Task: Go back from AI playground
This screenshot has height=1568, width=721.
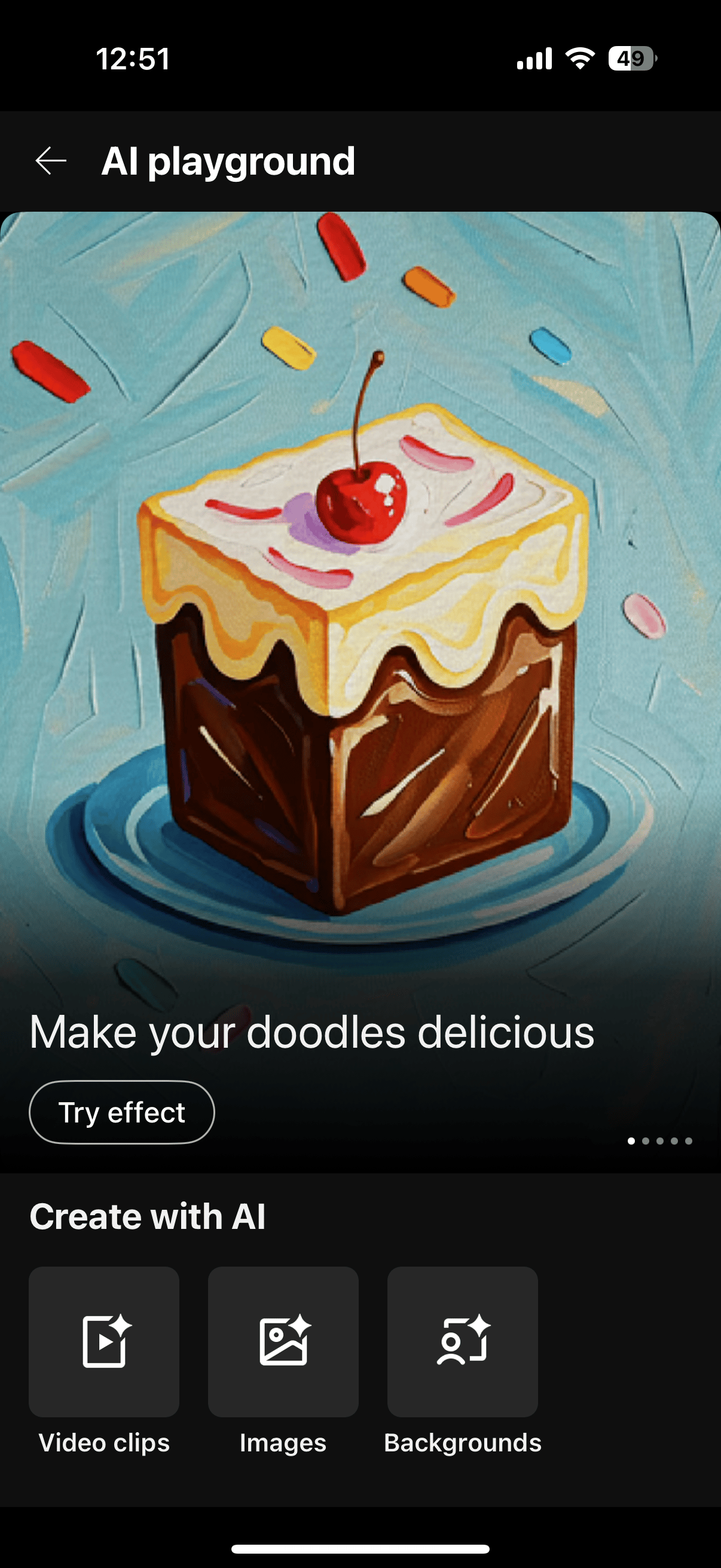Action: click(50, 161)
